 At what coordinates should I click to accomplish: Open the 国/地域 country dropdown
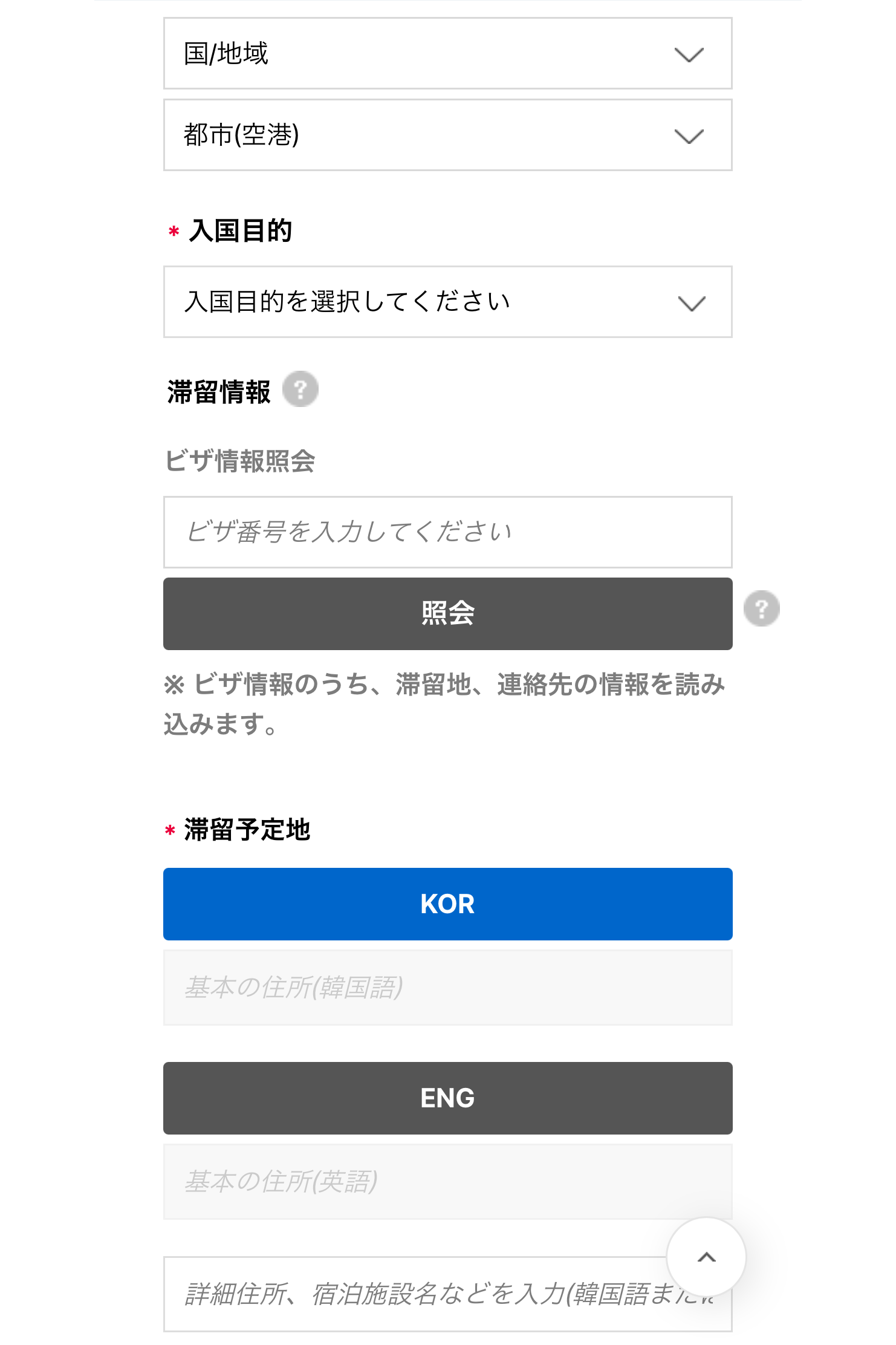tap(447, 53)
